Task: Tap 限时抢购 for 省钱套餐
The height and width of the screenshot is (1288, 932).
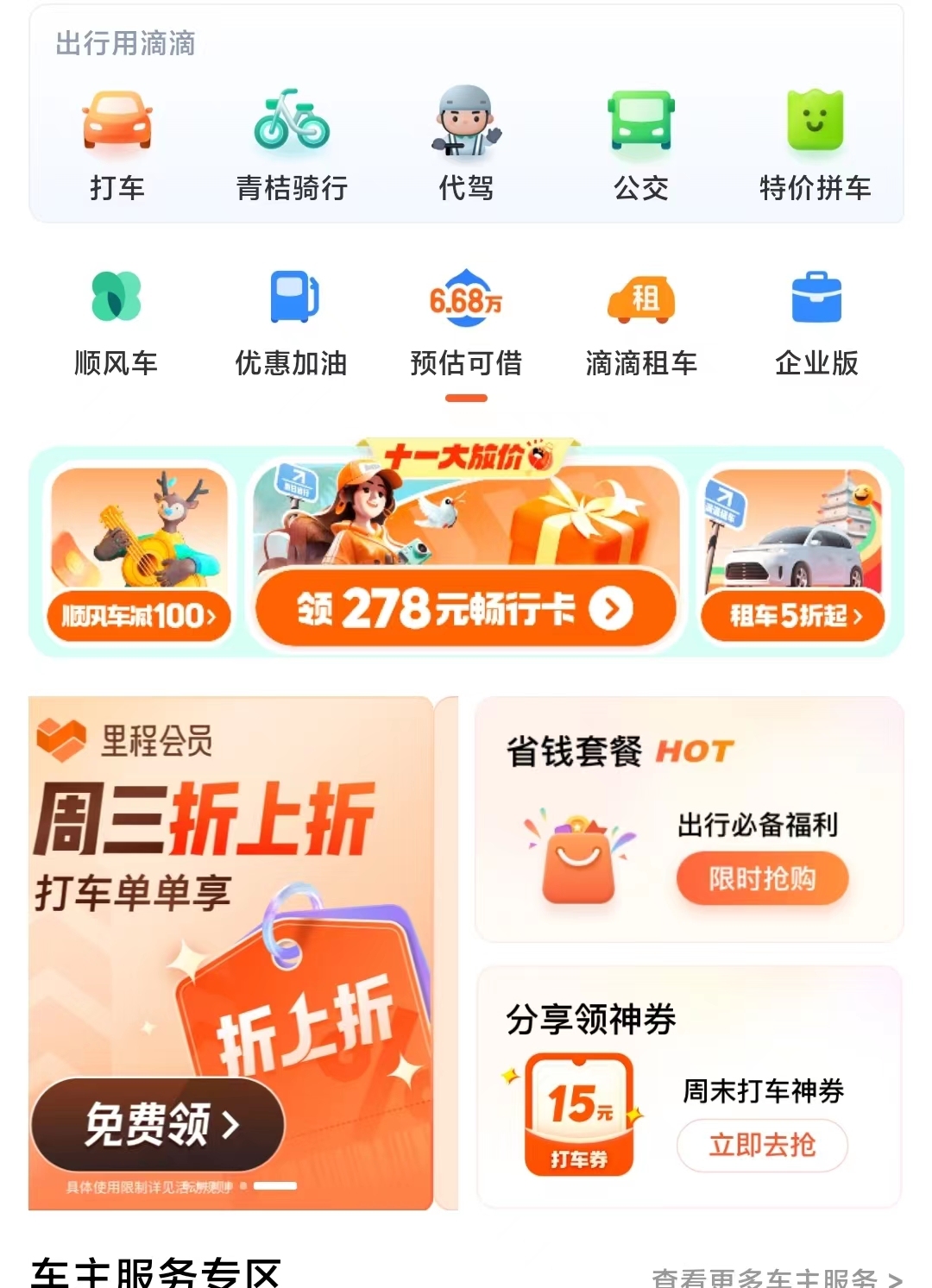Action: 762,878
